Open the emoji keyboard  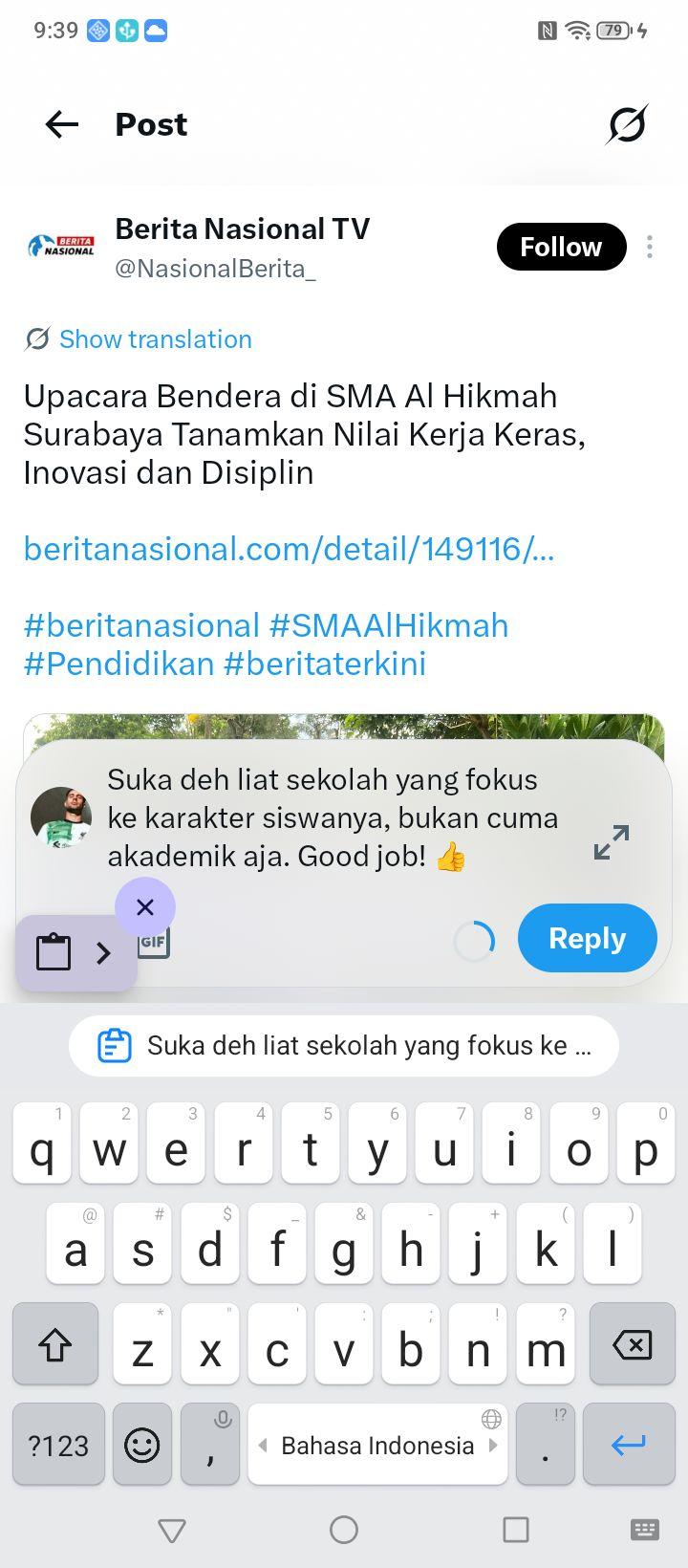142,1445
